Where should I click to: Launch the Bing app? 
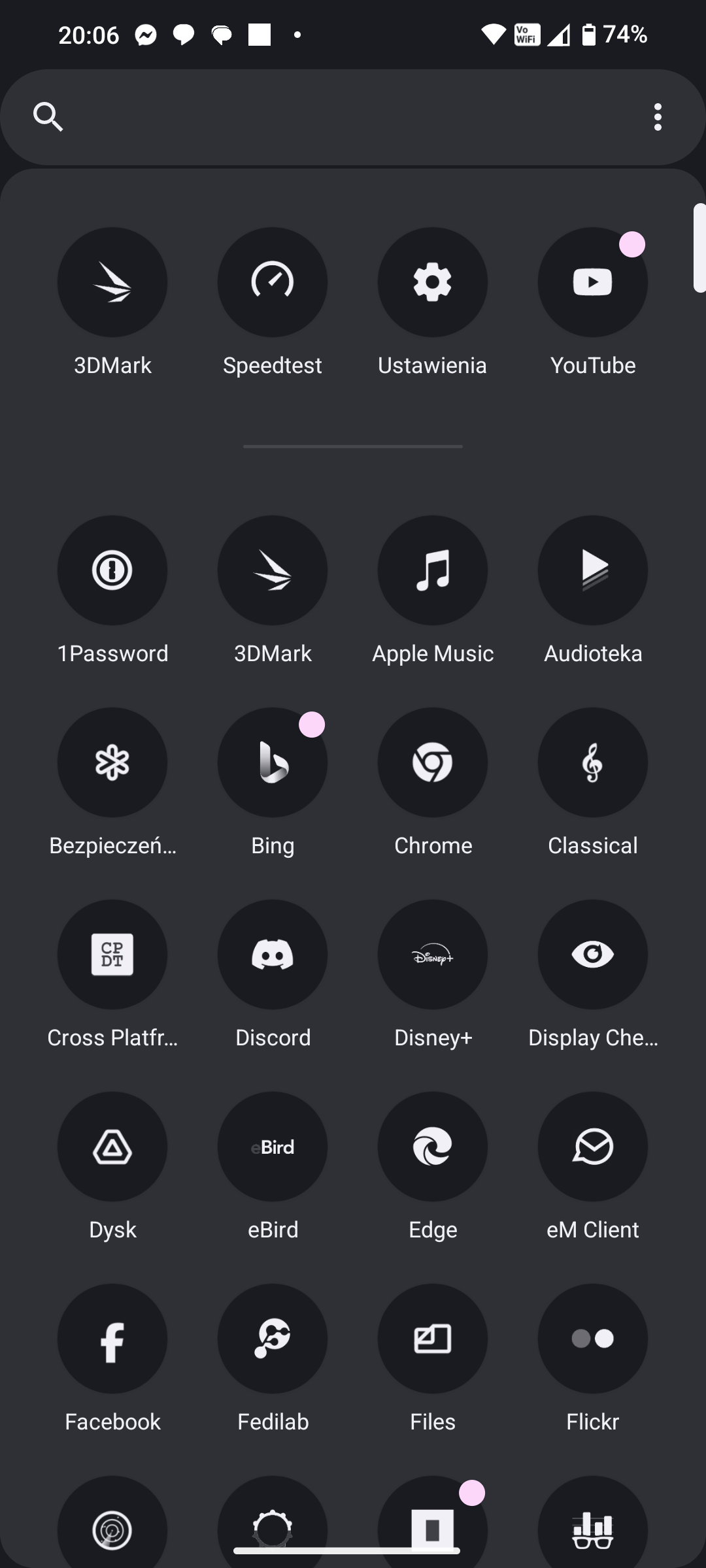coord(273,762)
